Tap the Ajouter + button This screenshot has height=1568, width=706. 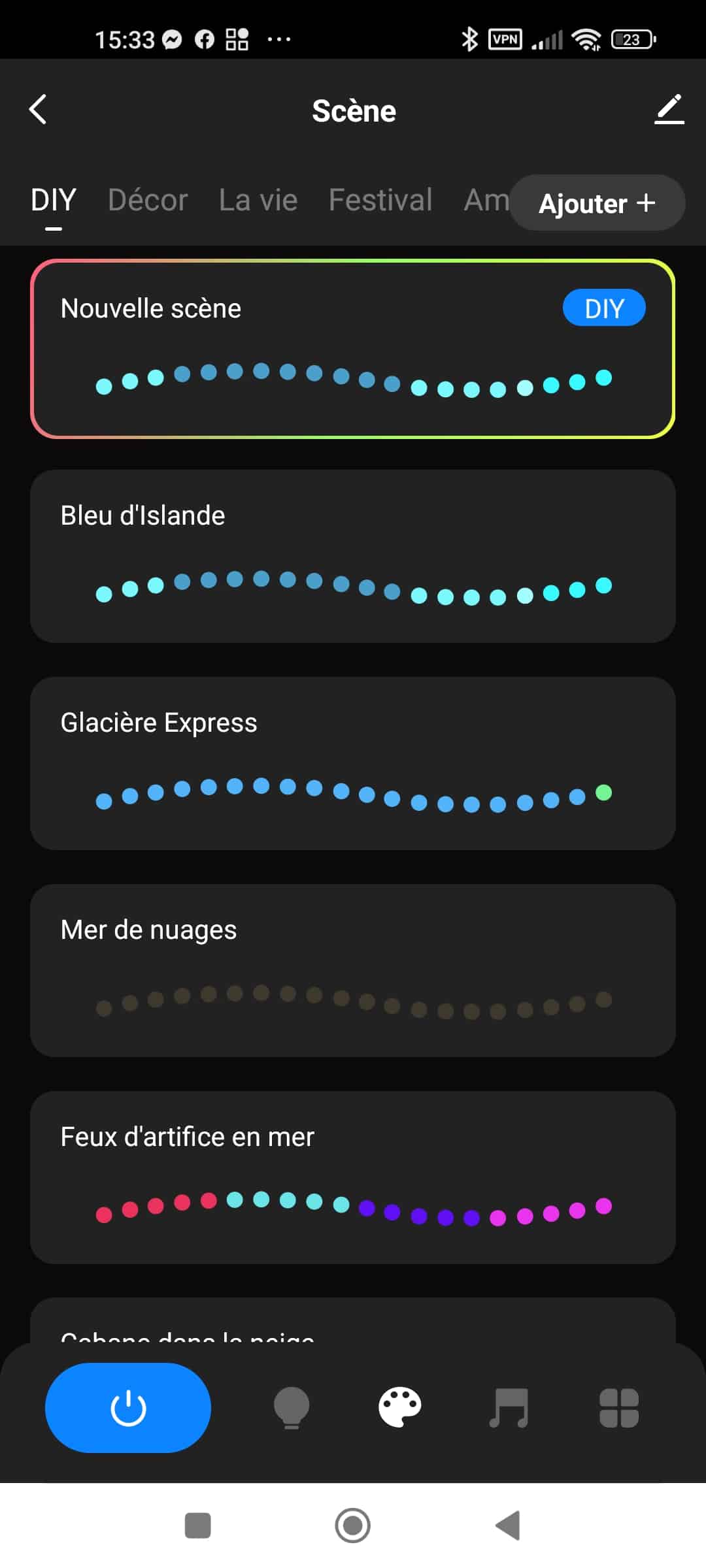(x=597, y=203)
